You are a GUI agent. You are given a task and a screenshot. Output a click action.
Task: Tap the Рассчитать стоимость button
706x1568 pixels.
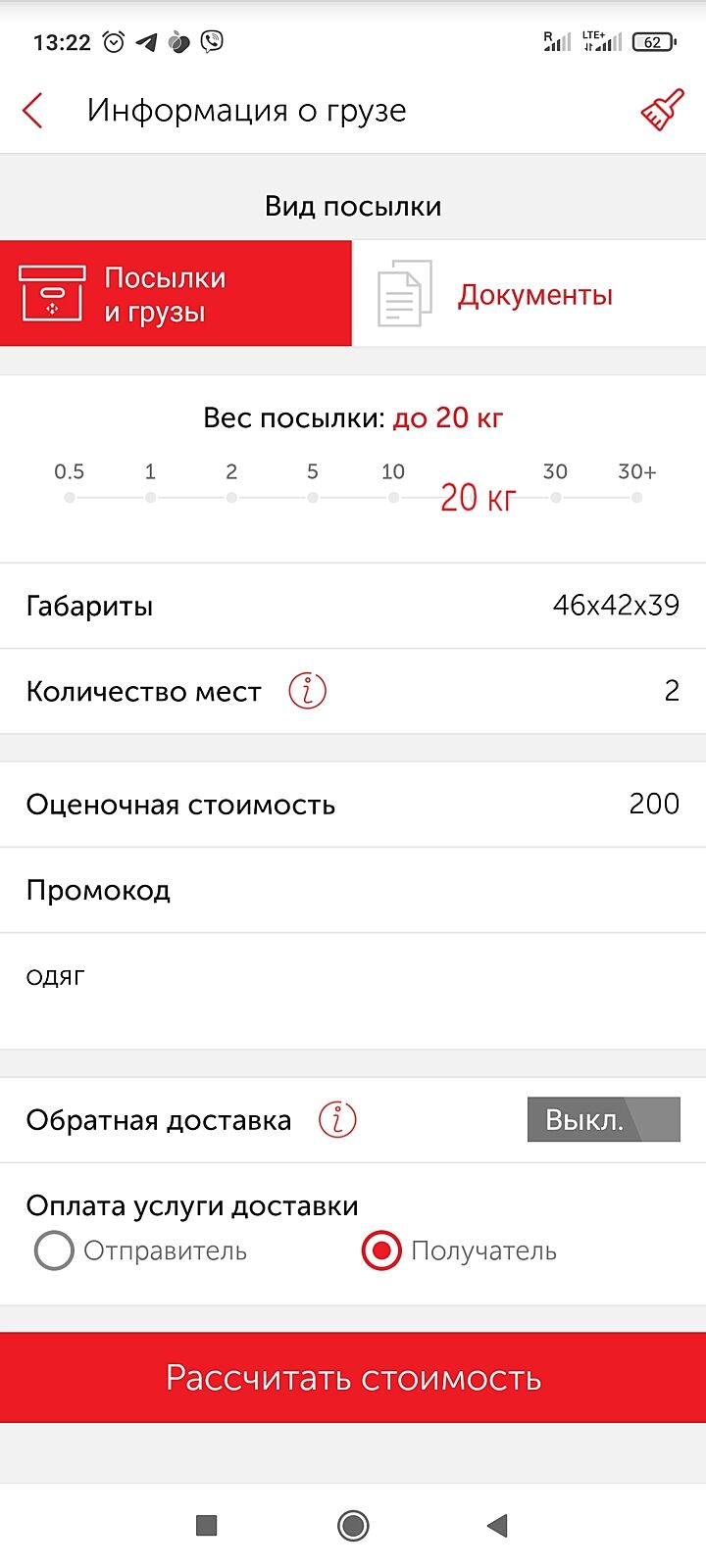coord(353,1378)
